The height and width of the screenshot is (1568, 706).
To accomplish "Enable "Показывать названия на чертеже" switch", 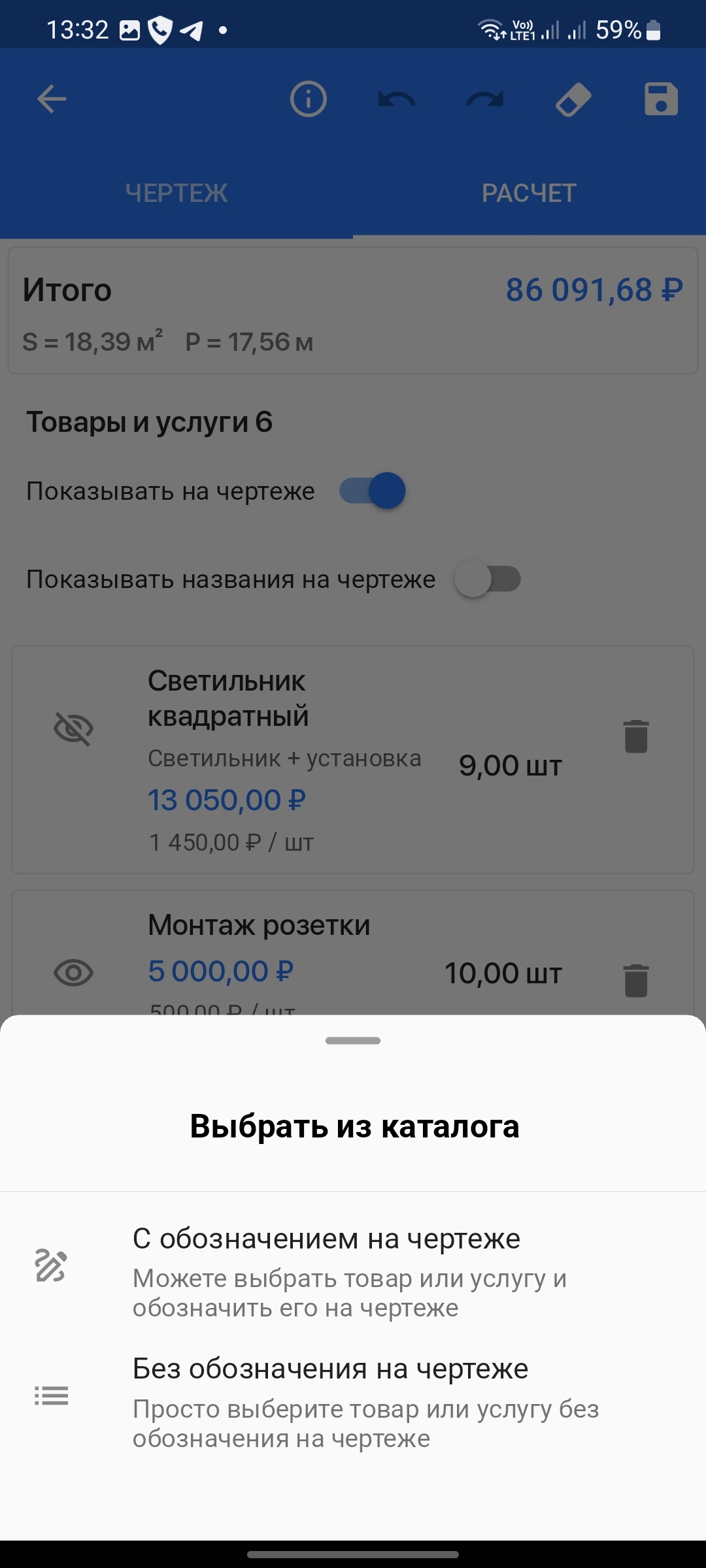I will point(488,579).
